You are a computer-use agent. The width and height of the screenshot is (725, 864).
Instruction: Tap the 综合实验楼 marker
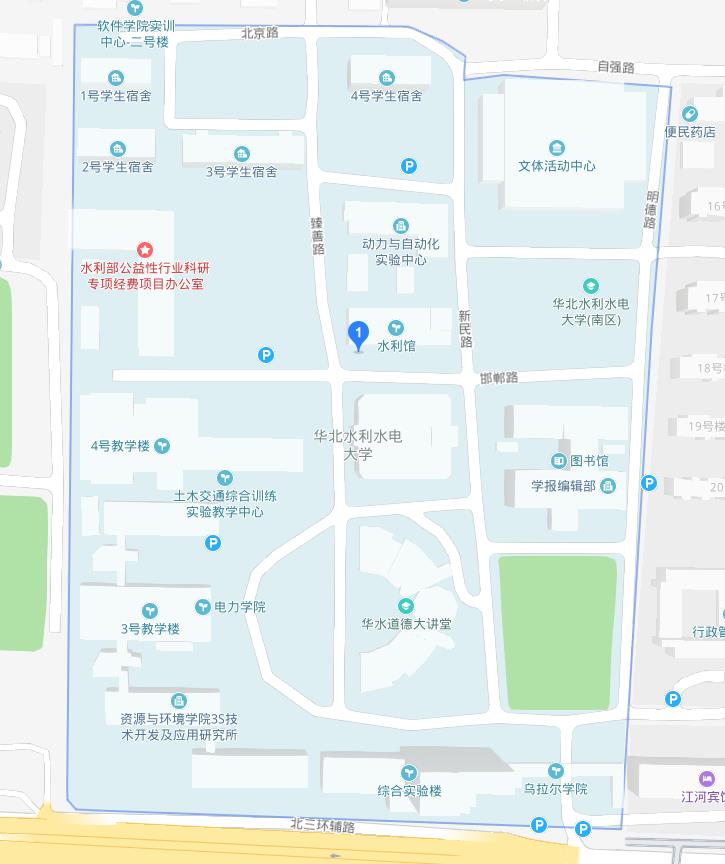coord(409,772)
